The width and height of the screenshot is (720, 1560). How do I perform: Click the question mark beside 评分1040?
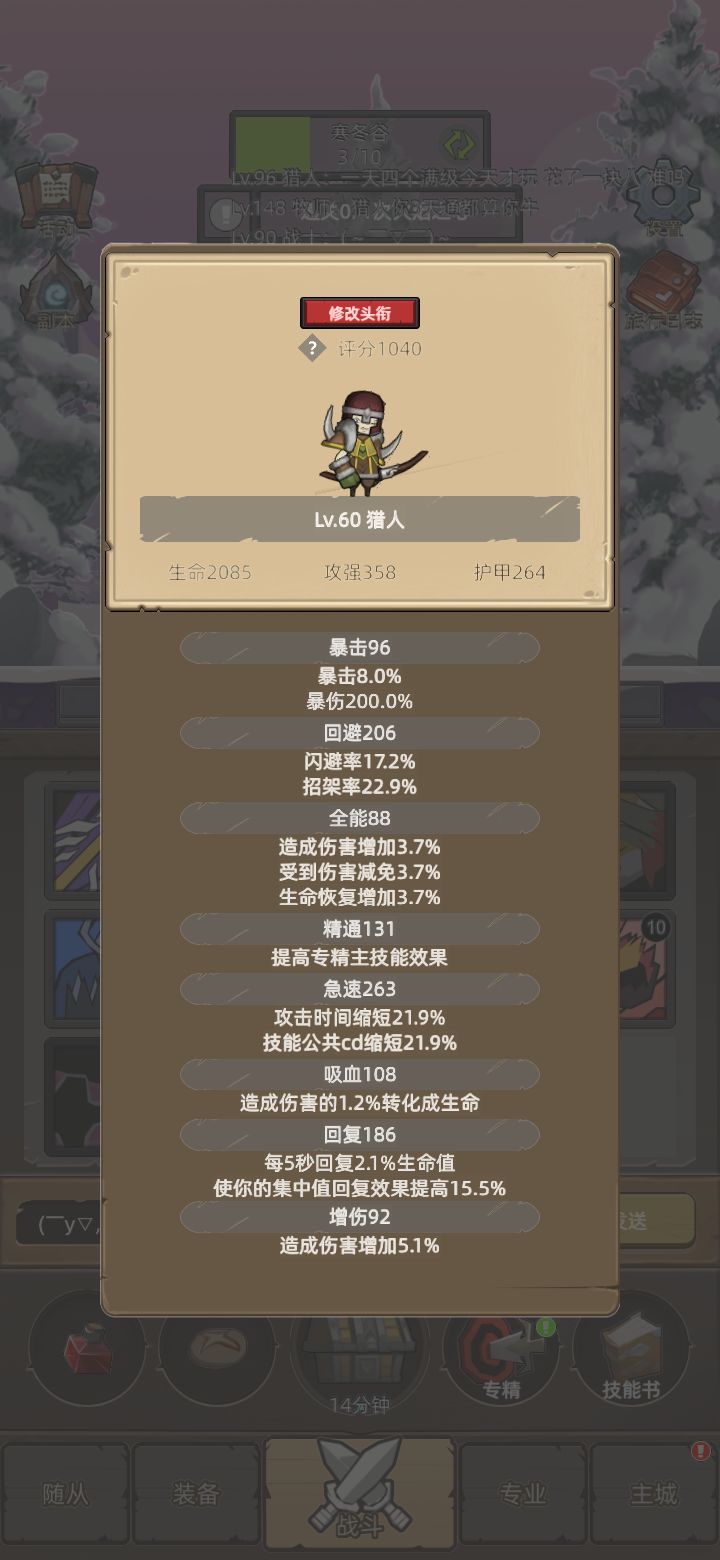(313, 348)
